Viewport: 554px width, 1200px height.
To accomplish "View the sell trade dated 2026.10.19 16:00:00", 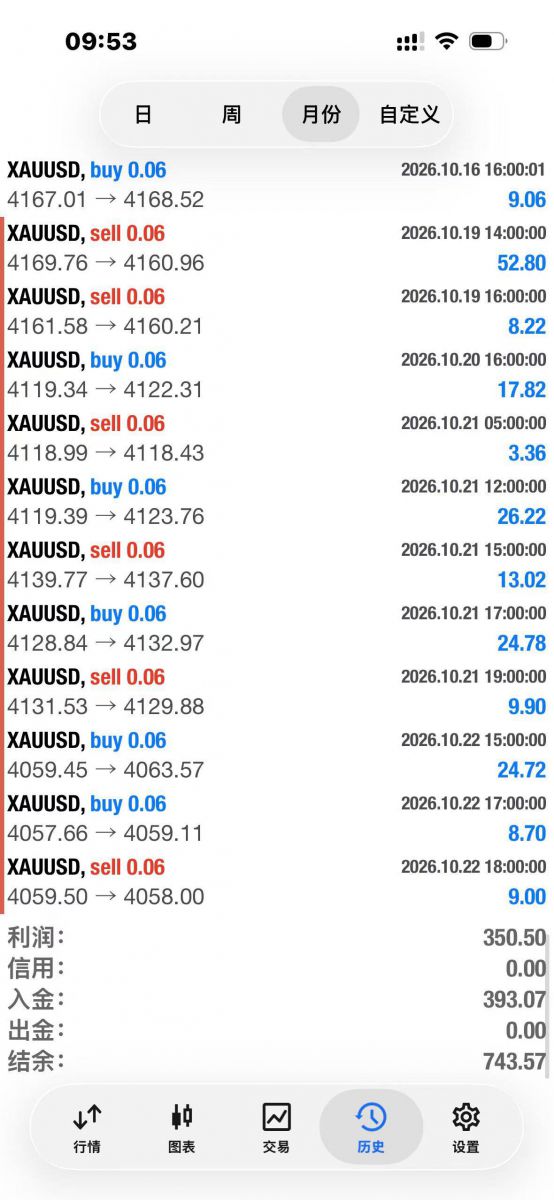I will pos(277,311).
